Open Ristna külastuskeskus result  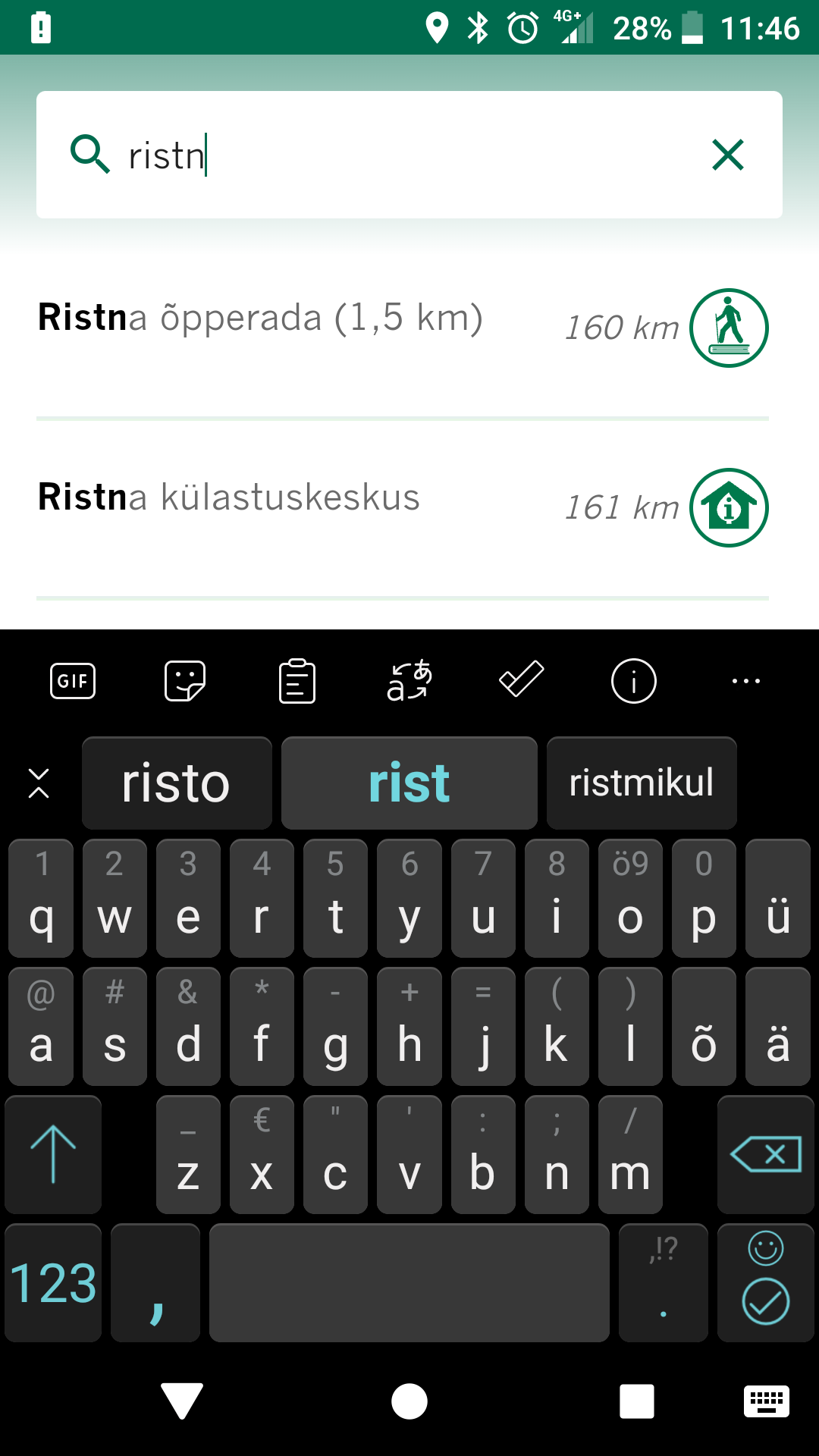(x=403, y=508)
